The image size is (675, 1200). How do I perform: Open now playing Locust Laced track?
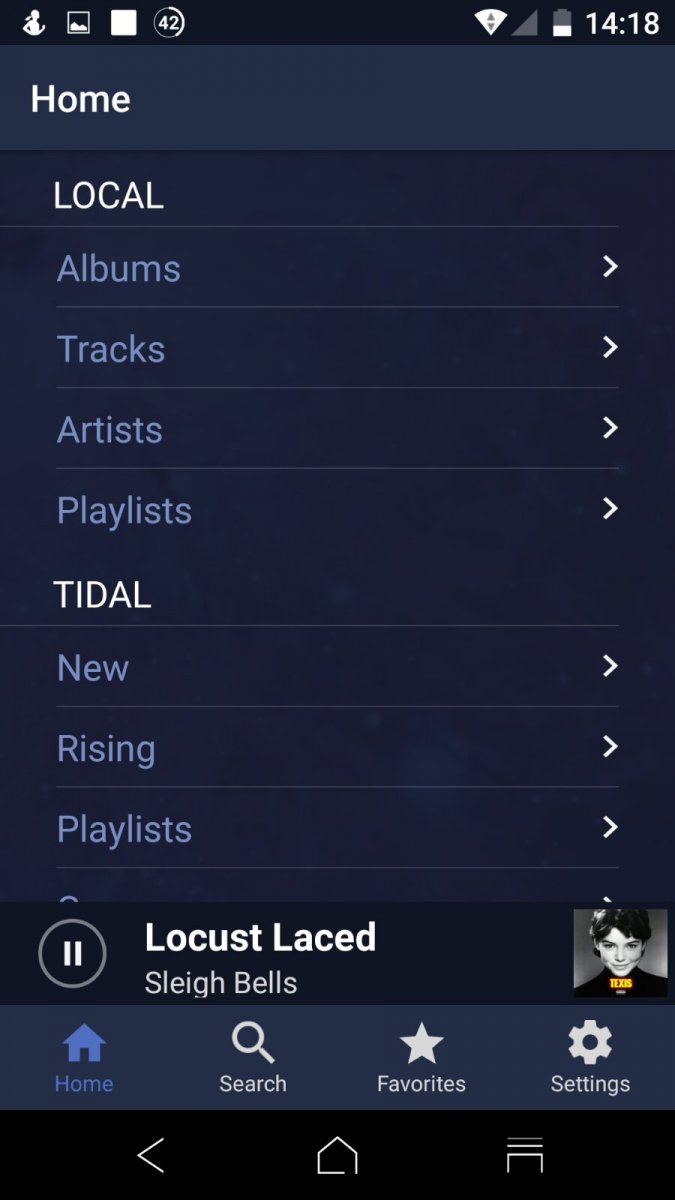[260, 937]
